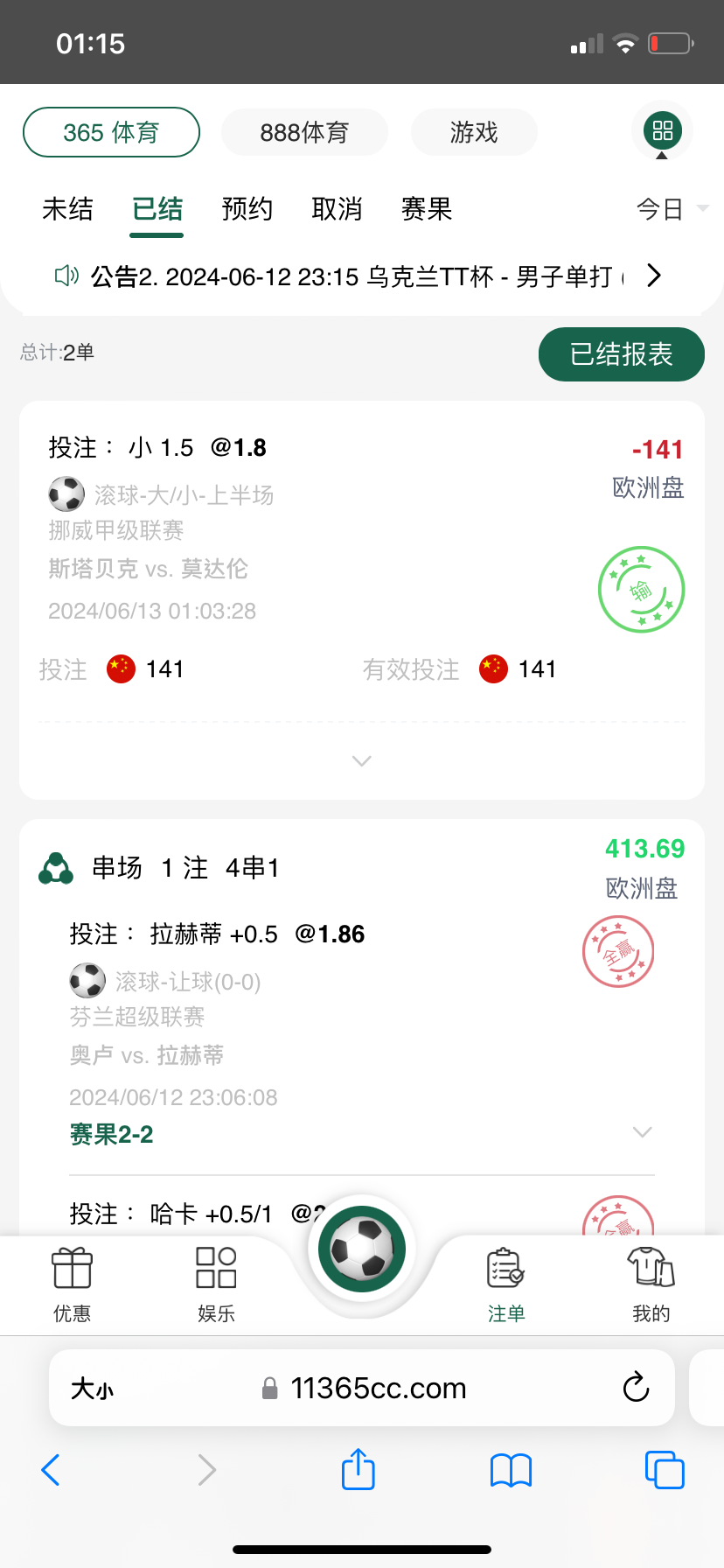
Task: Expand the 小 1.5 bet card details
Action: click(362, 760)
